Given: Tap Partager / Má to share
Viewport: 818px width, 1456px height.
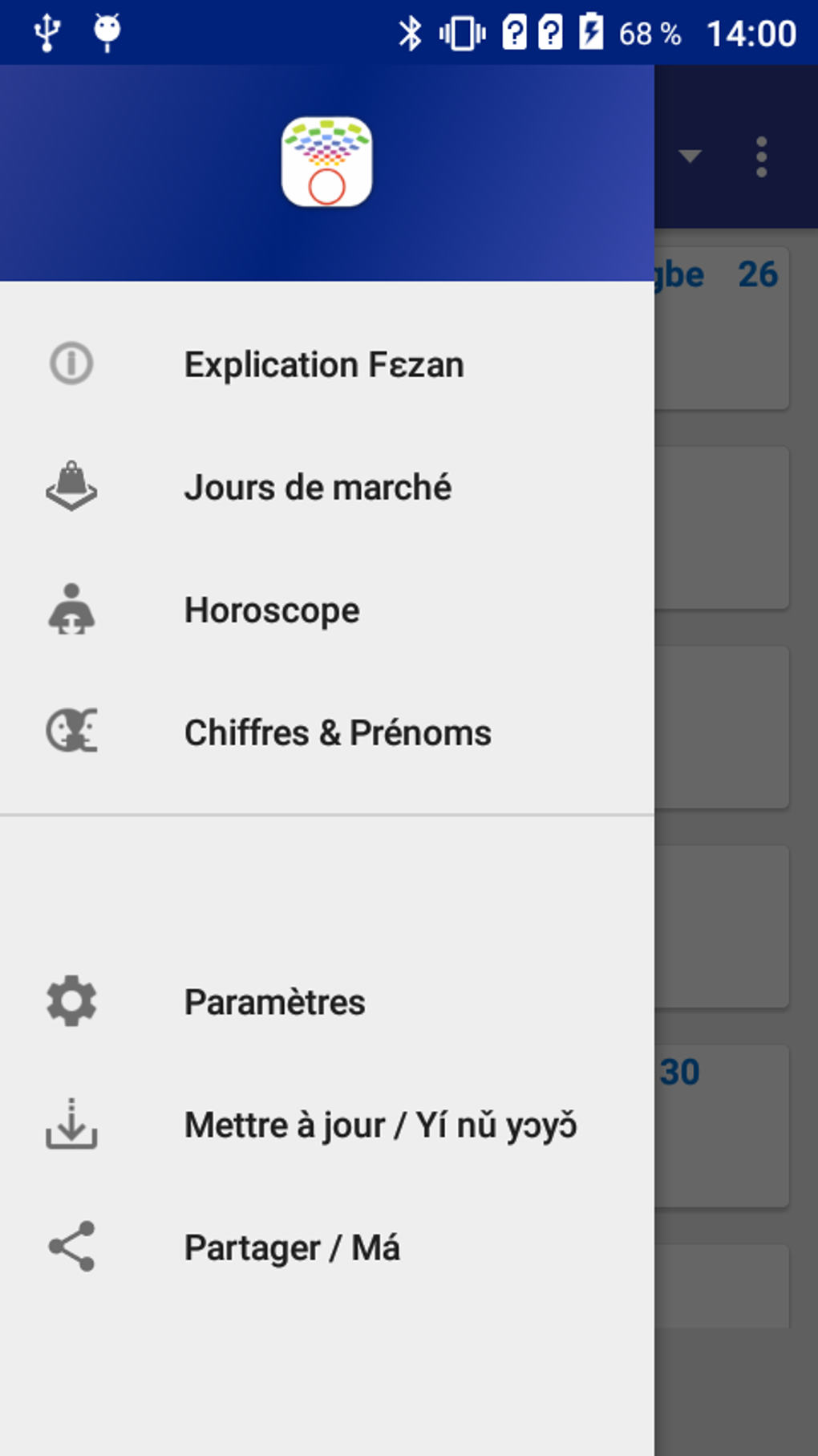Looking at the screenshot, I should [292, 1248].
